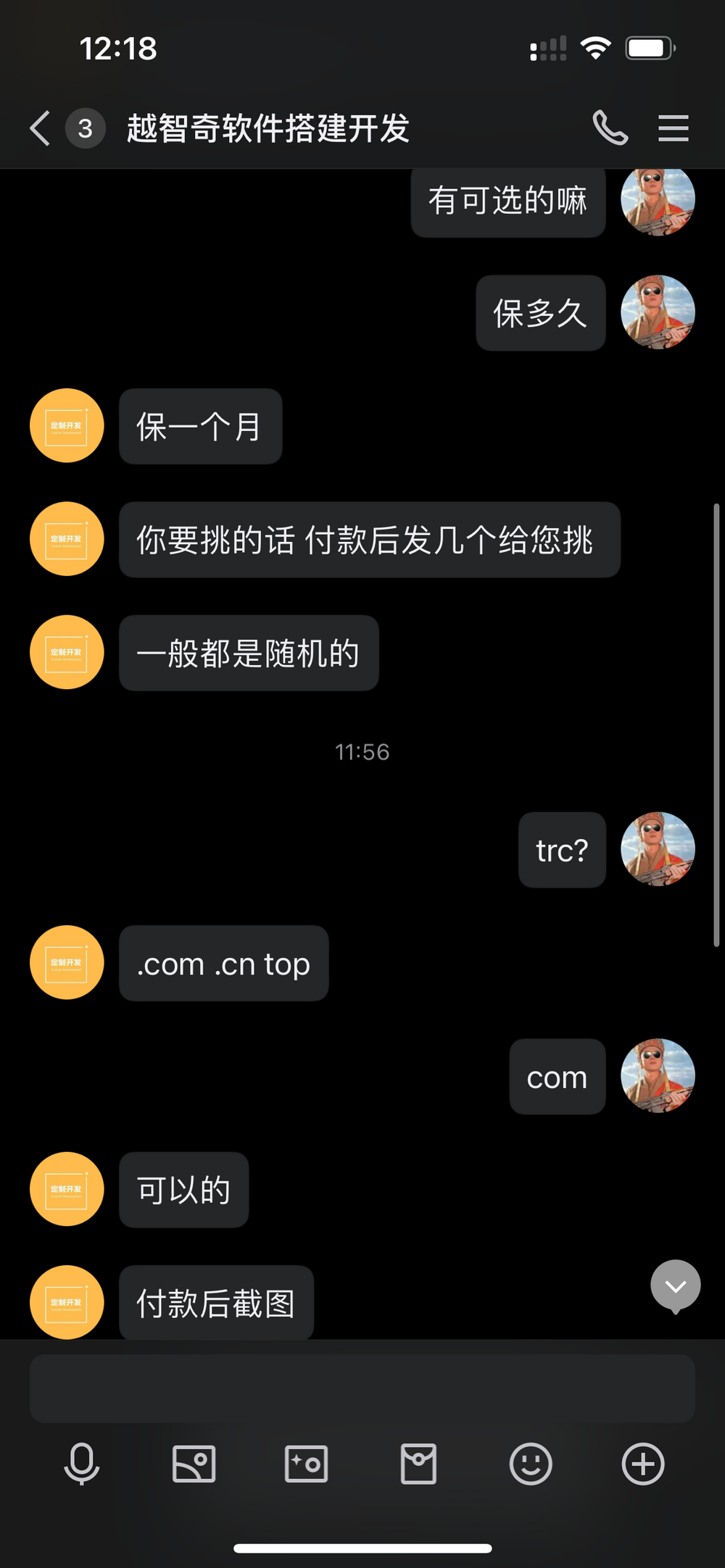The height and width of the screenshot is (1568, 725).
Task: Open the camera icon in the toolbar
Action: pyautogui.click(x=305, y=1464)
